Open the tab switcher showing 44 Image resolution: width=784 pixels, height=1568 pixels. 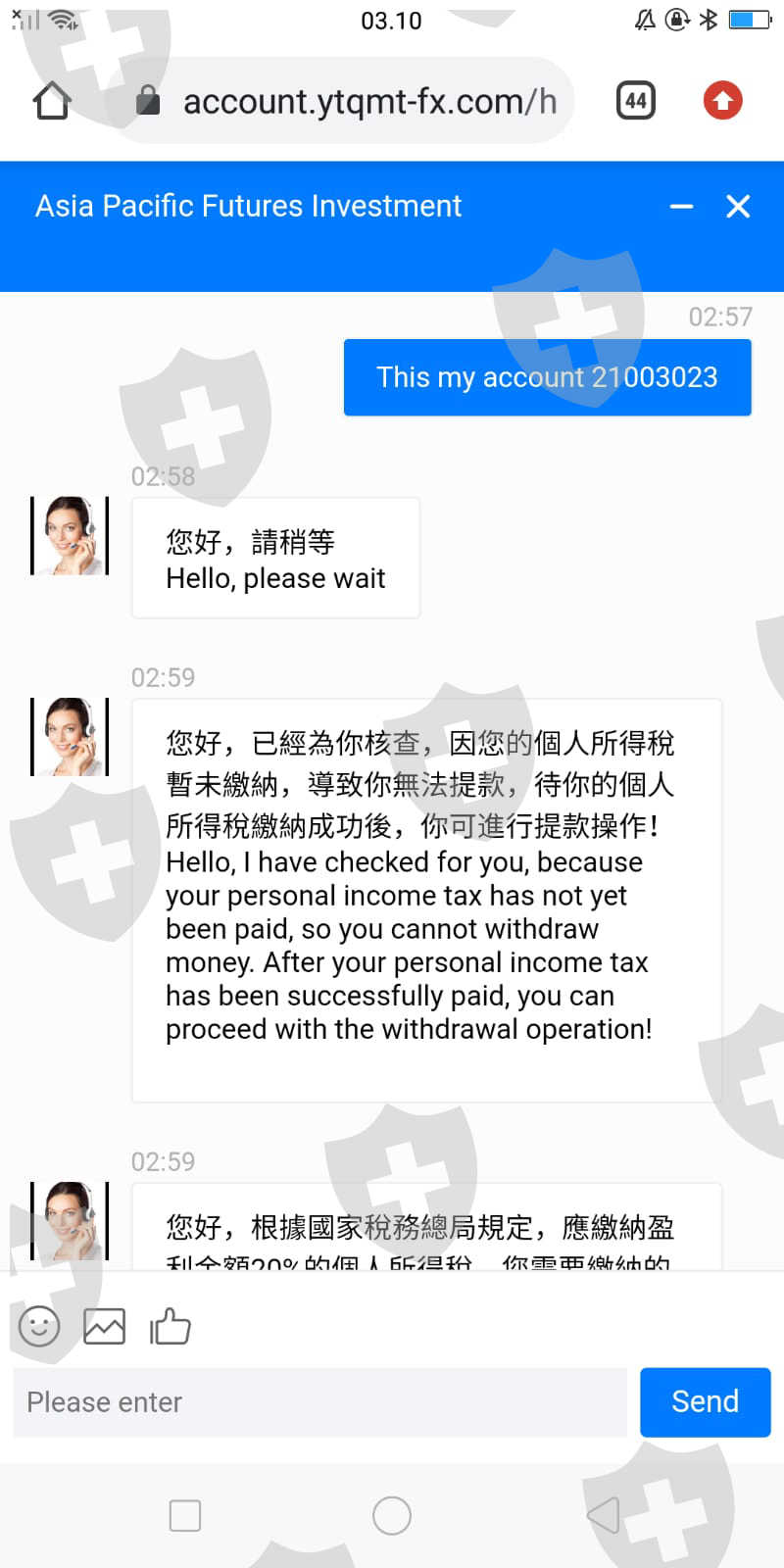(636, 100)
